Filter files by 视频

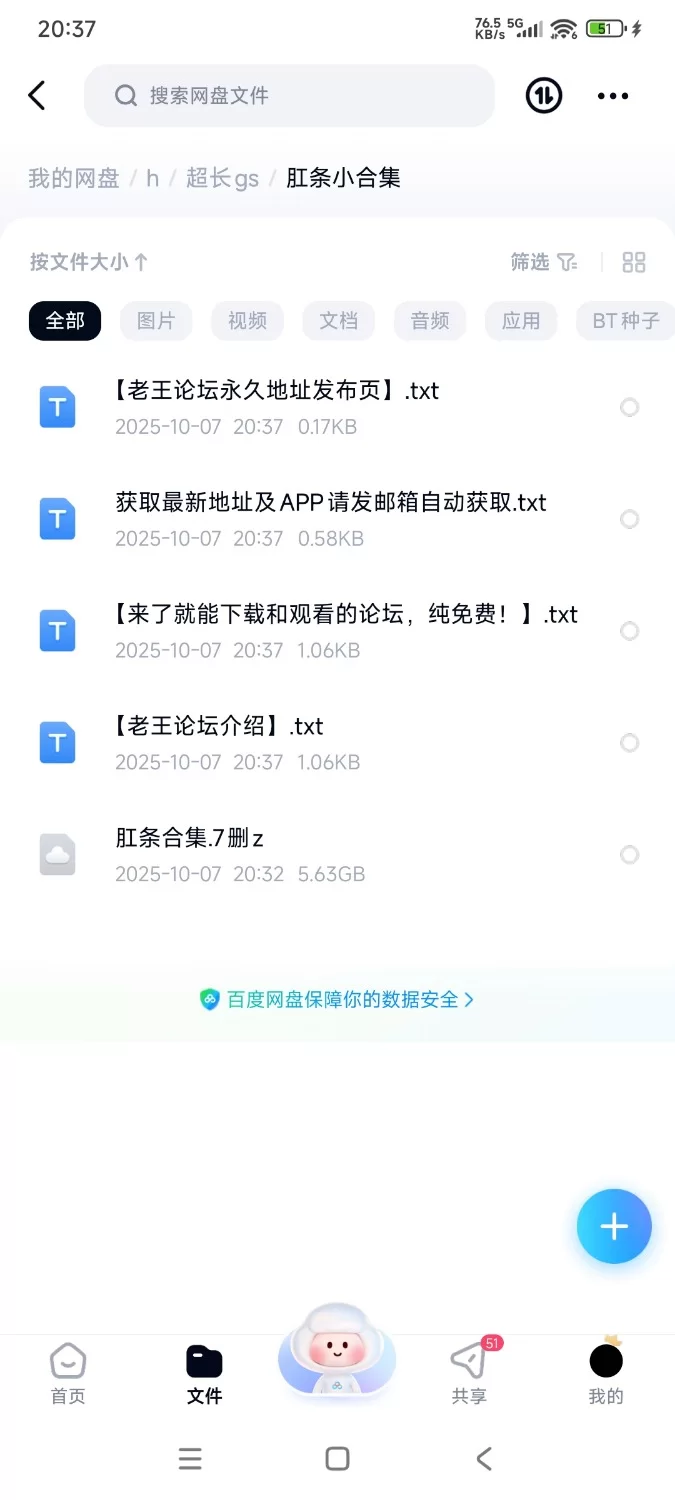[x=247, y=321]
